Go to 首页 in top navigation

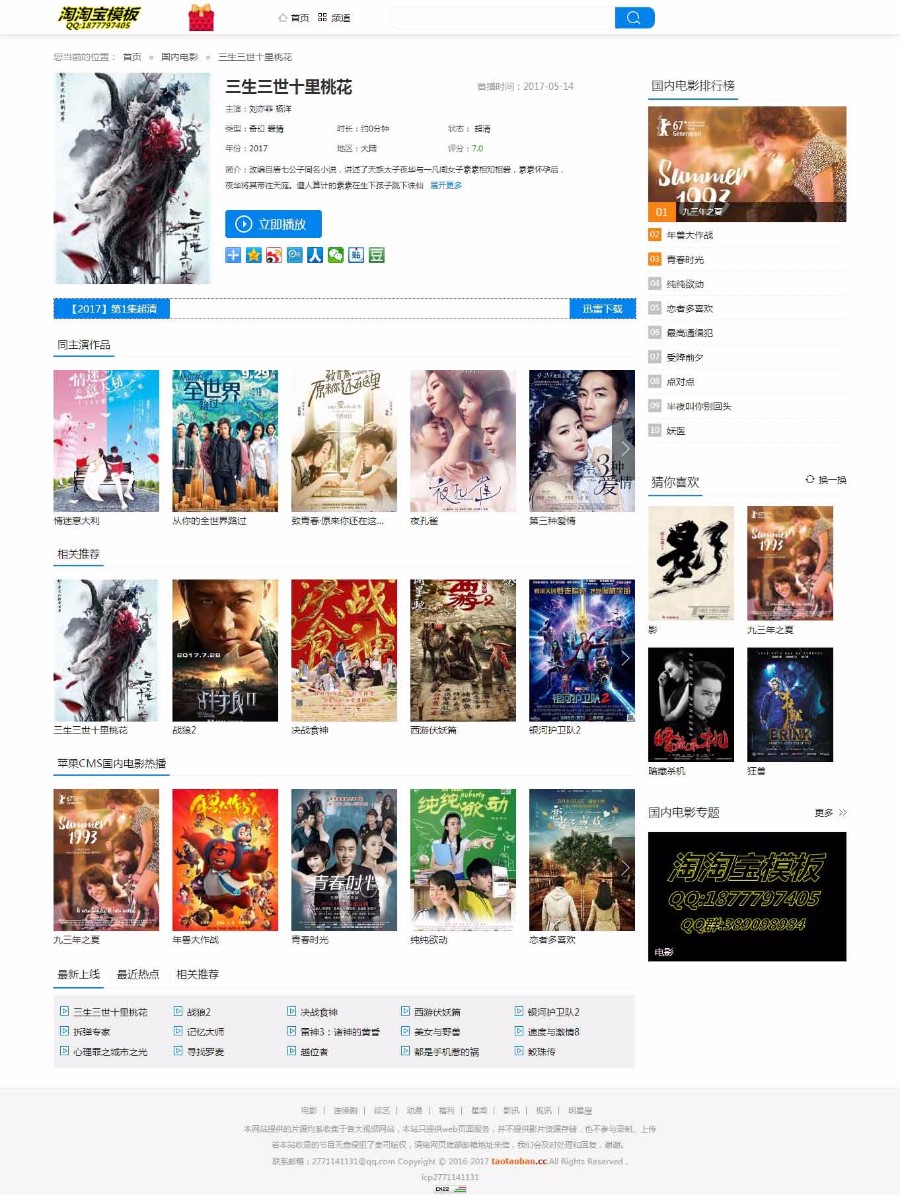click(294, 18)
